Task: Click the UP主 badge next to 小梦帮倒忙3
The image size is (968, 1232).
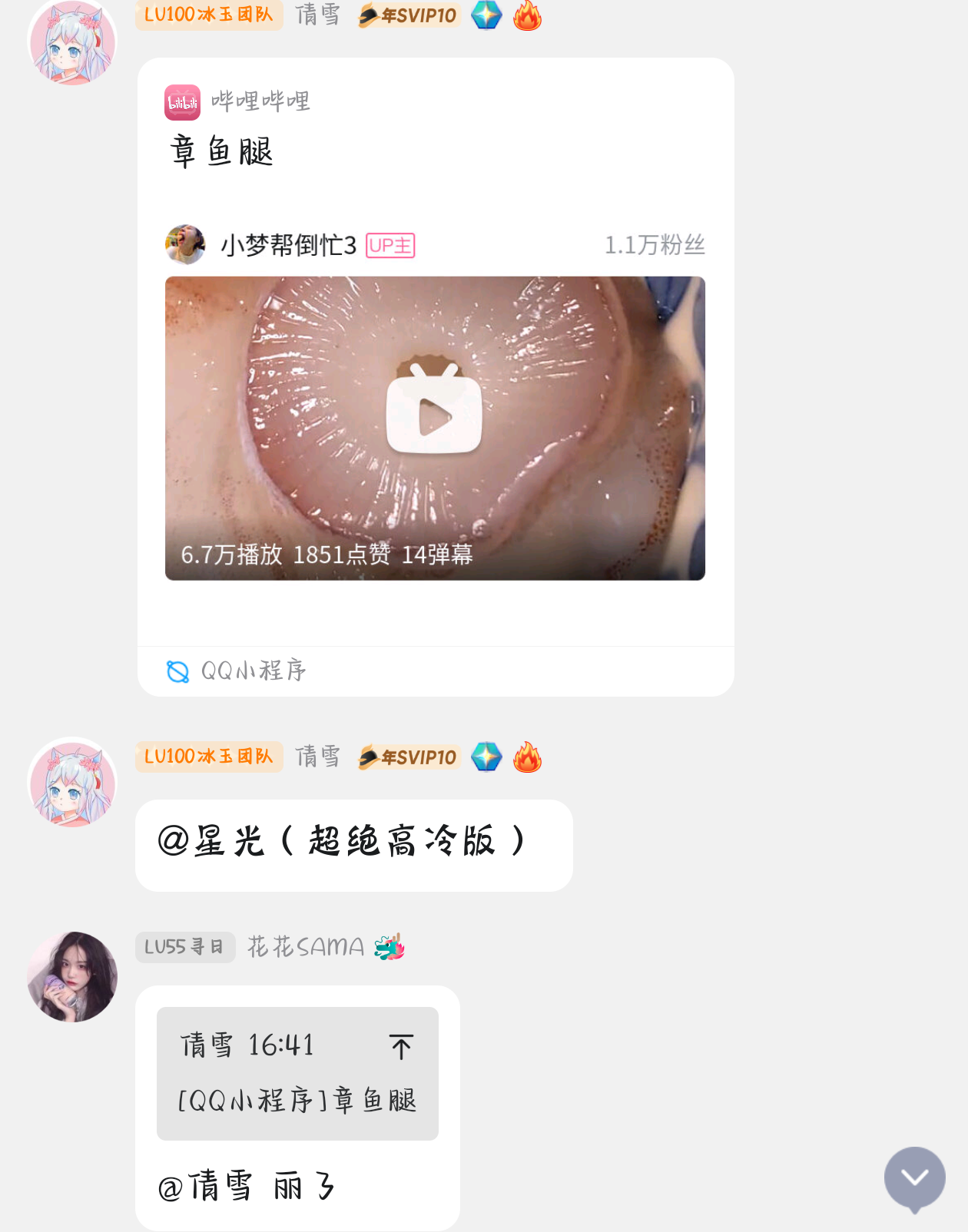Action: coord(390,245)
